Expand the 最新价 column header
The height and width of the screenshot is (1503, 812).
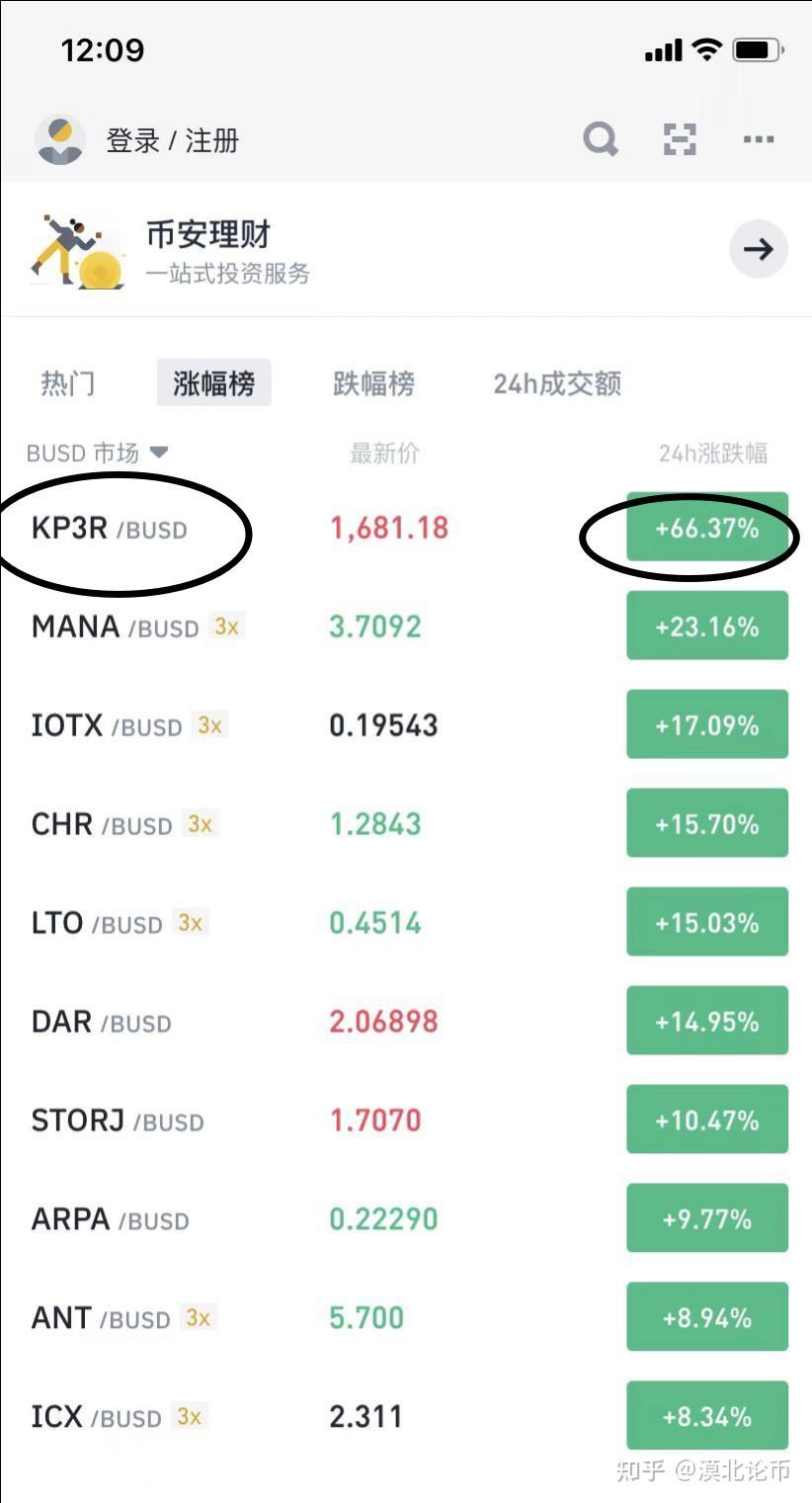click(384, 453)
